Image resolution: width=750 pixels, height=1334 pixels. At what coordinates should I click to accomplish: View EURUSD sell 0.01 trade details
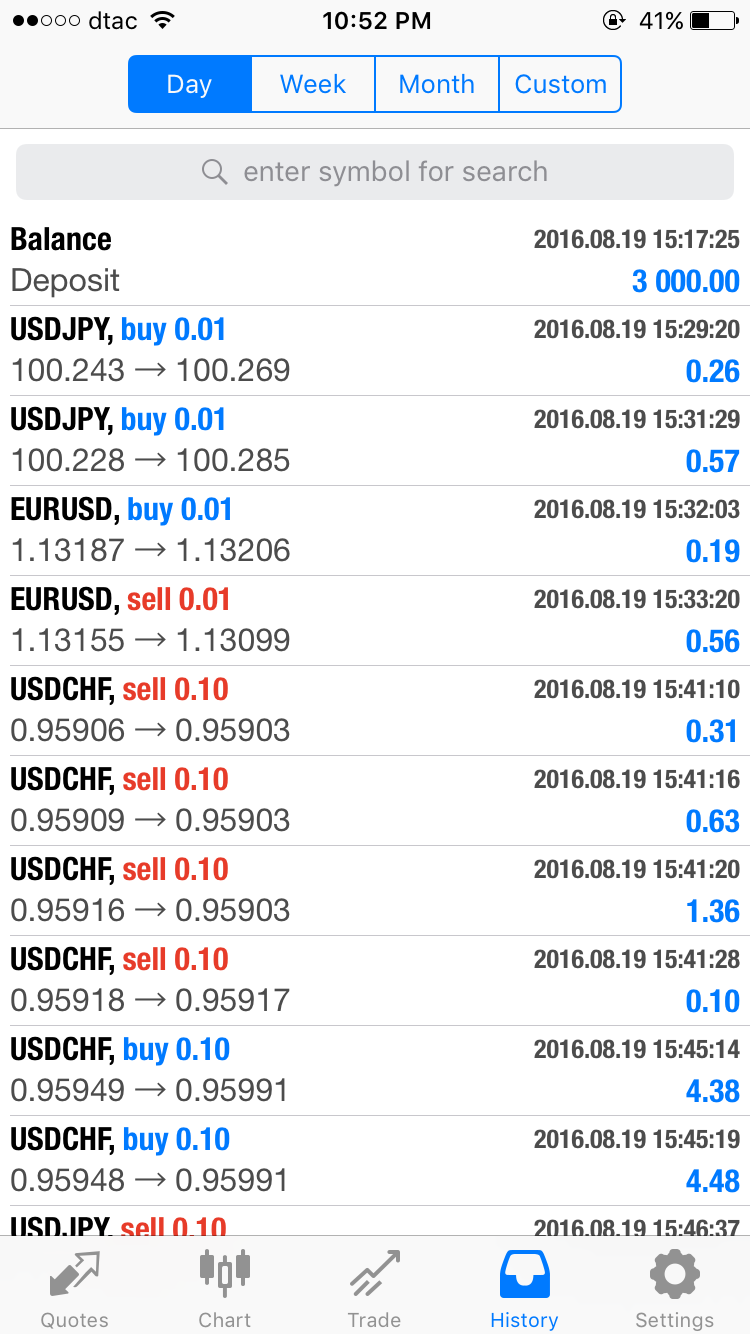[x=375, y=621]
